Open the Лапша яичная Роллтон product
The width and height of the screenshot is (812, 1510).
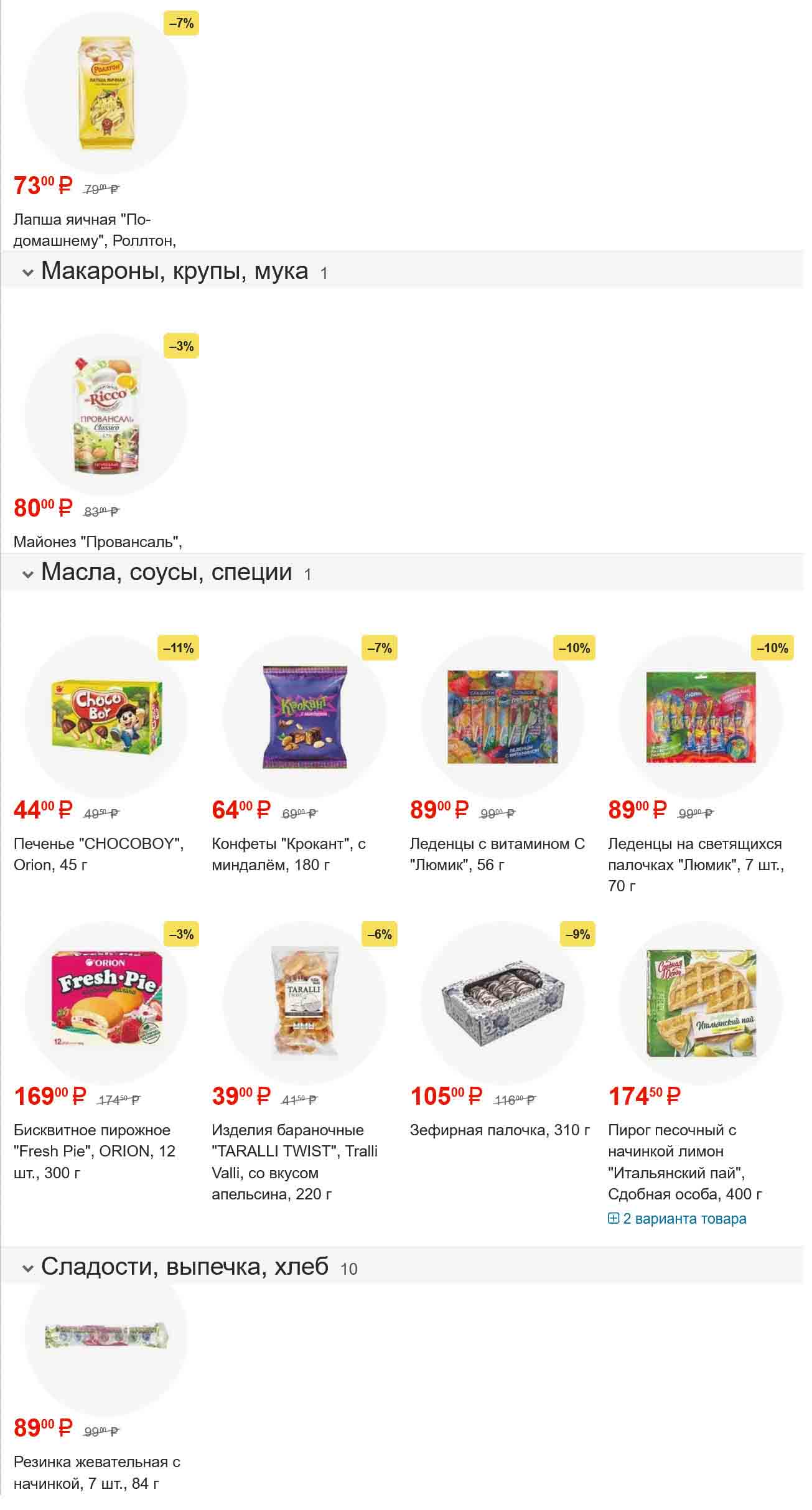(x=82, y=230)
